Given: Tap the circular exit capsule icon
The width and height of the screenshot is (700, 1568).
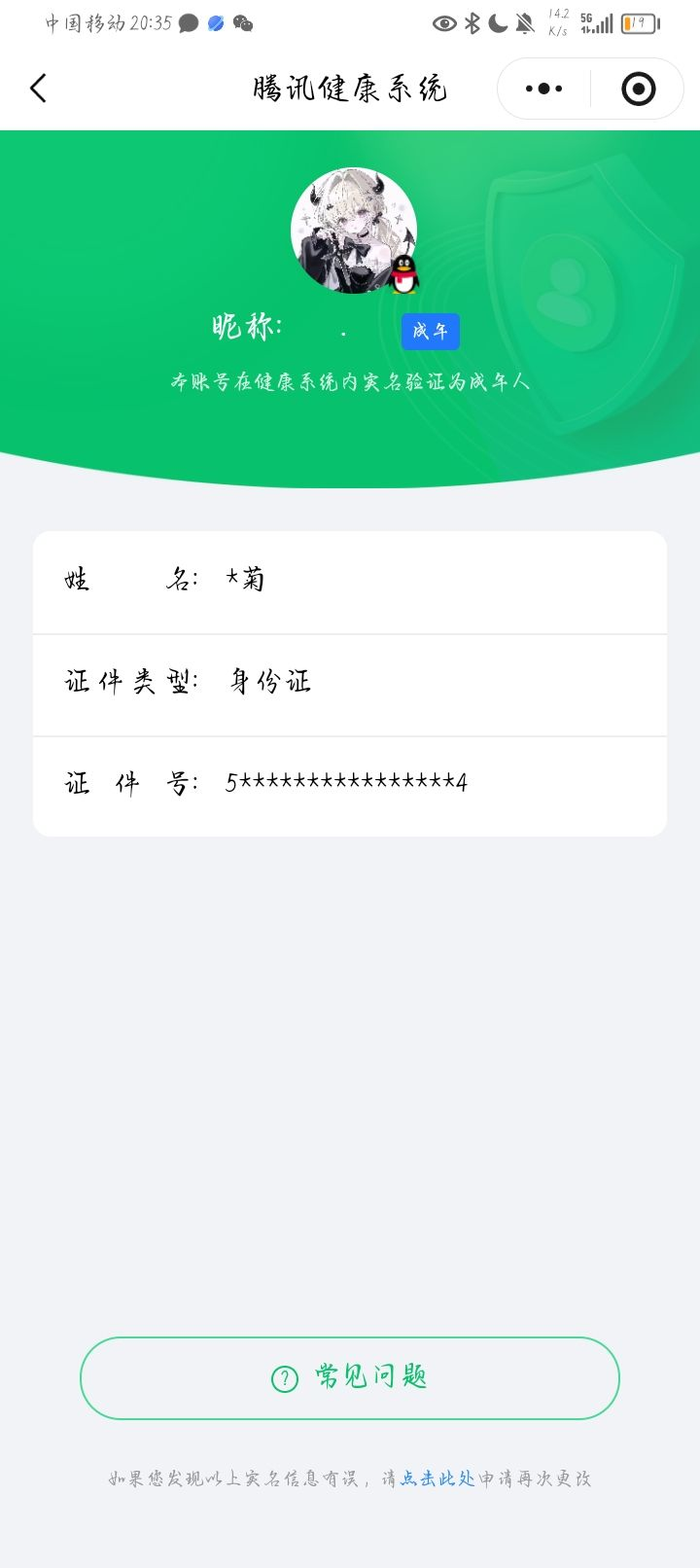Looking at the screenshot, I should point(637,88).
